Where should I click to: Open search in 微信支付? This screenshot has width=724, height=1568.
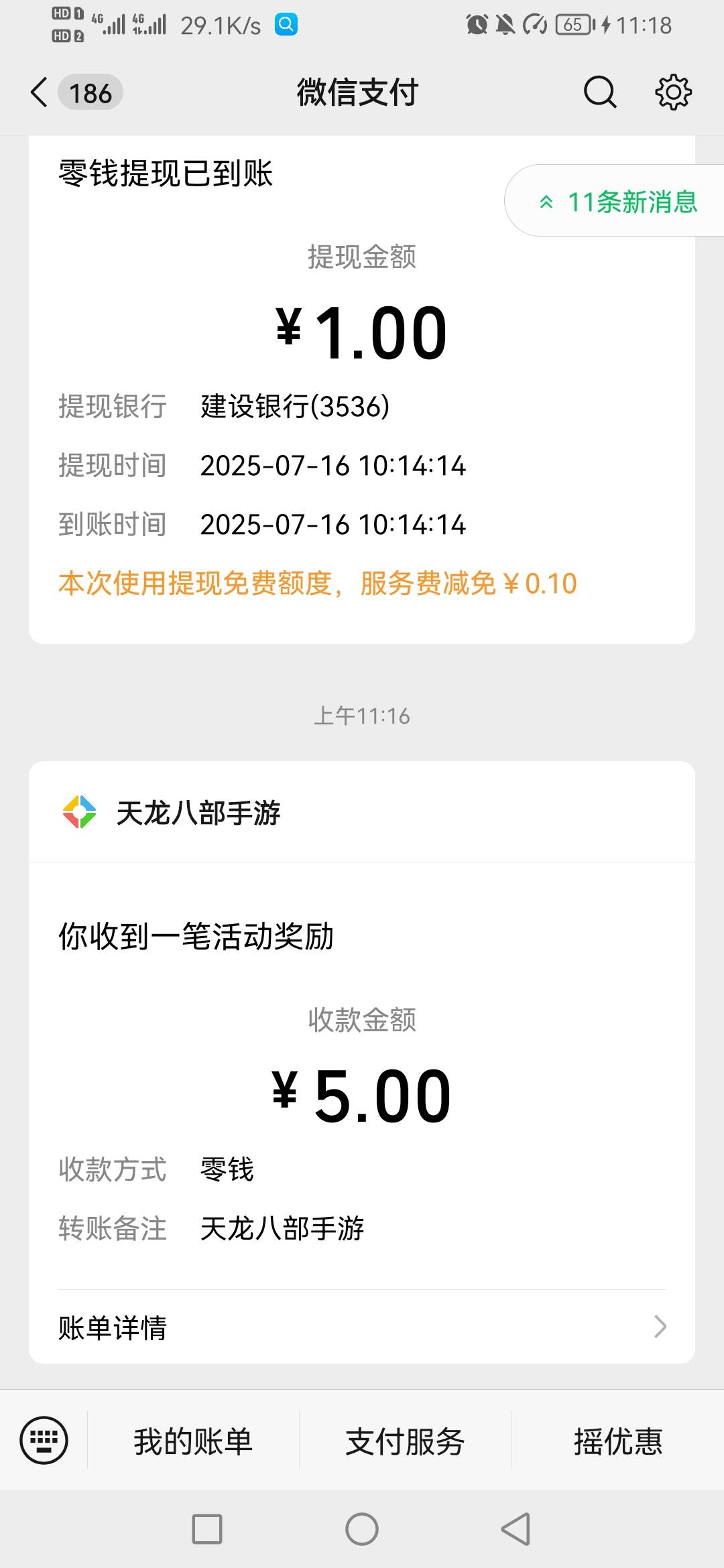[x=600, y=92]
